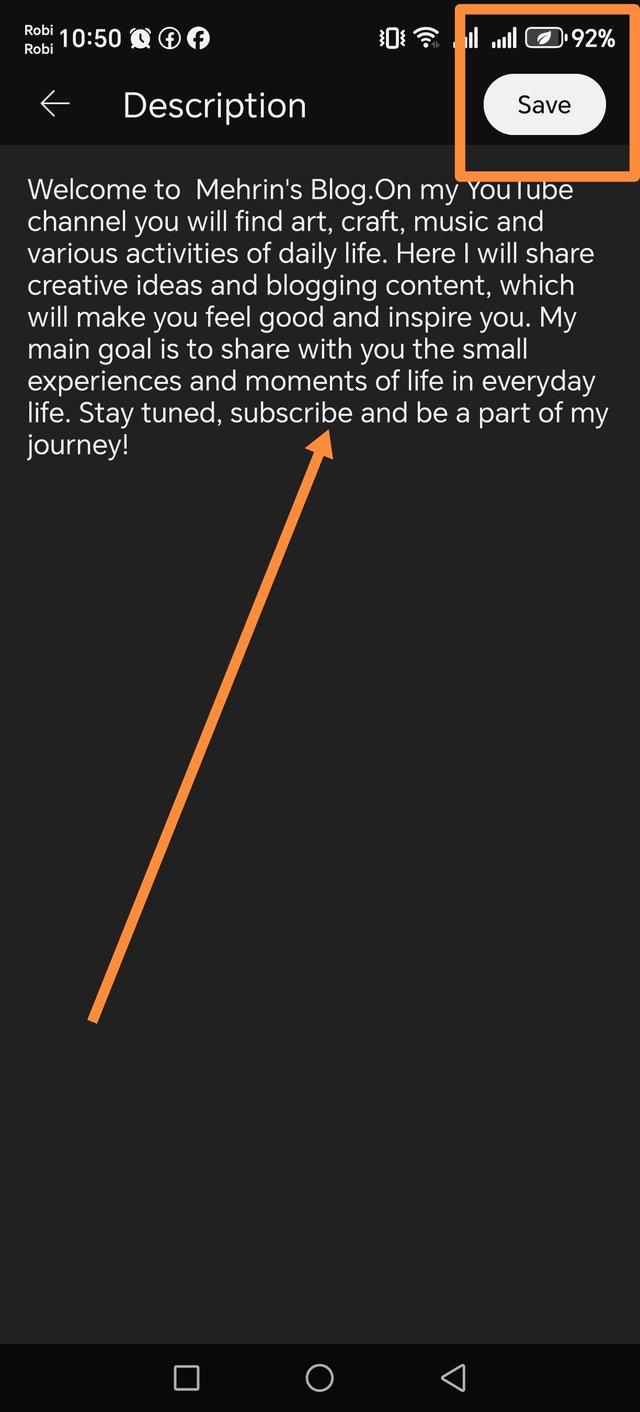This screenshot has height=1412, width=640.
Task: Go to the home screen
Action: pyautogui.click(x=320, y=1377)
